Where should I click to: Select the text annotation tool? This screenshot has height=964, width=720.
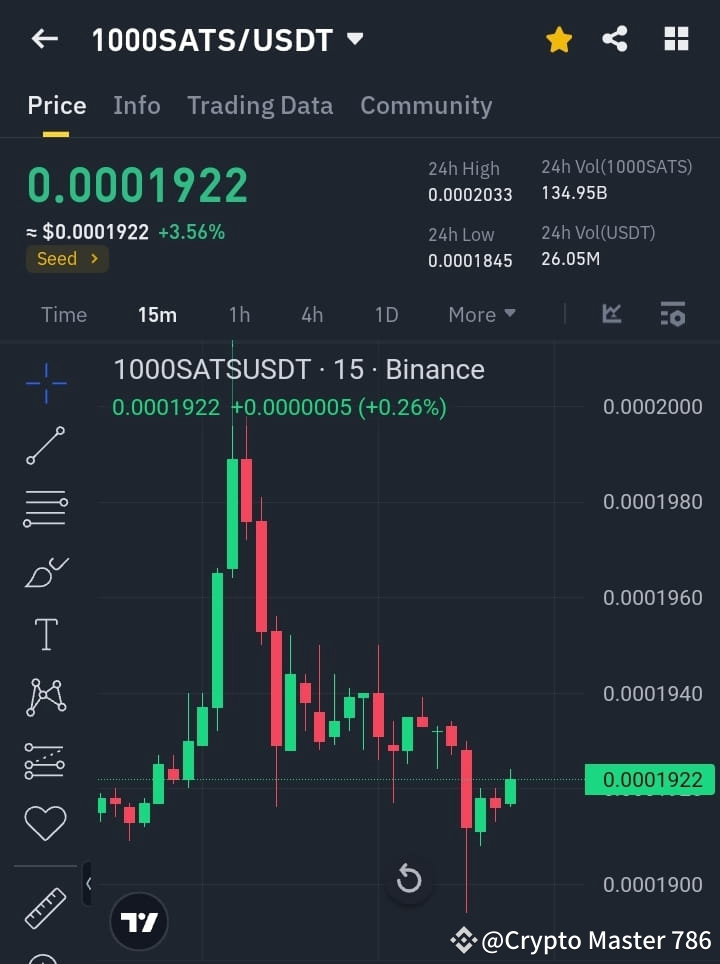click(x=44, y=633)
